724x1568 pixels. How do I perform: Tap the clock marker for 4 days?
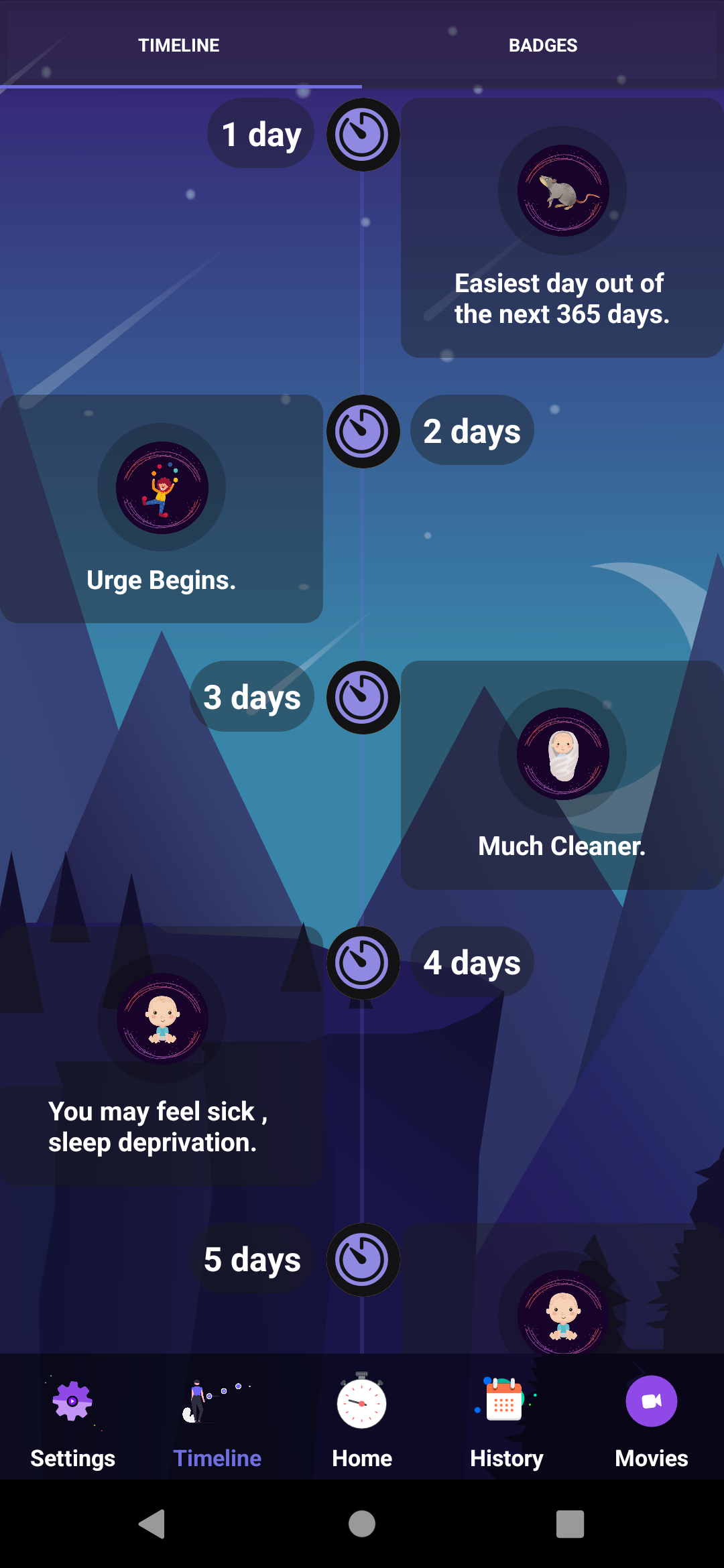[x=363, y=963]
